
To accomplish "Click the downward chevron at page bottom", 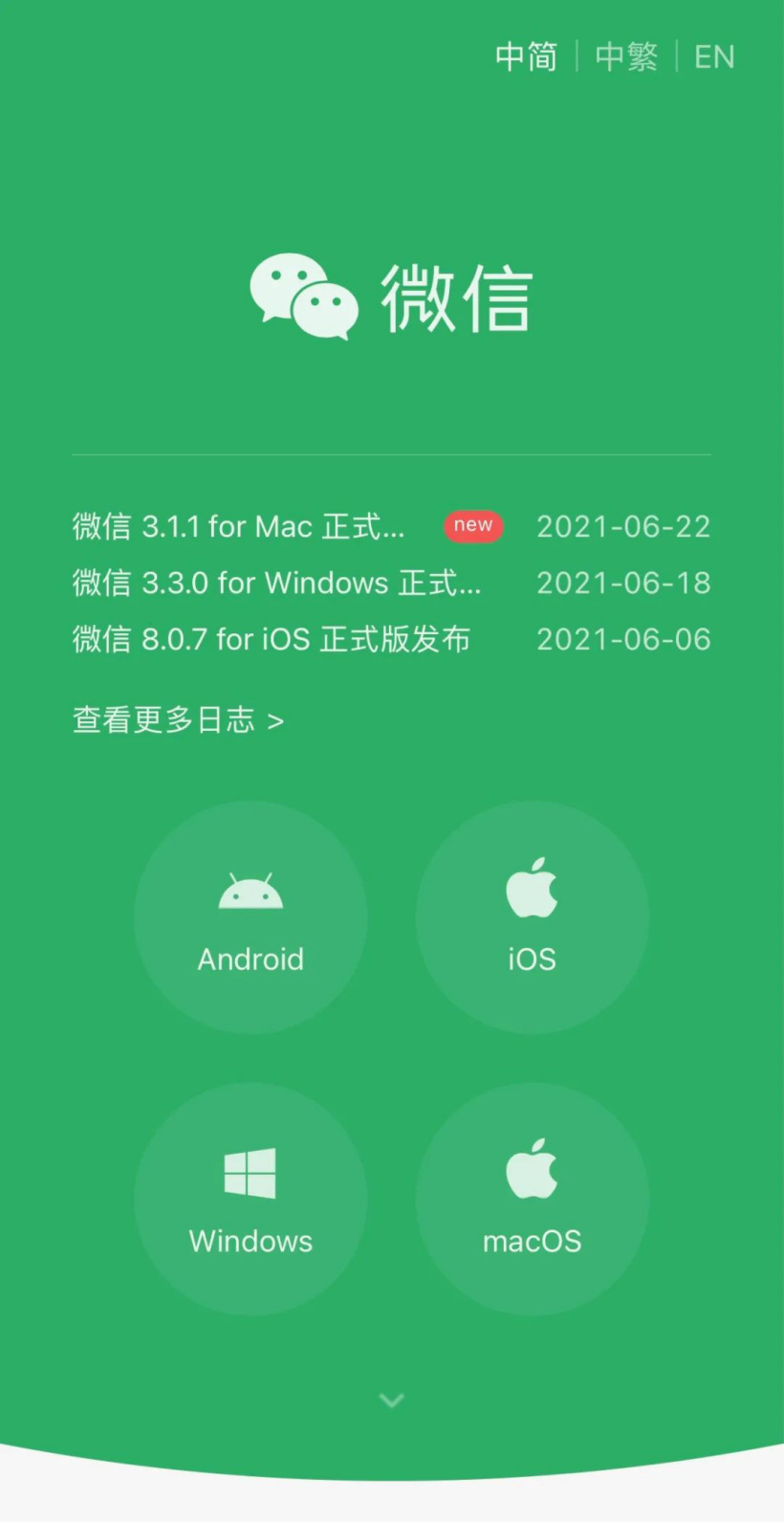I will (x=391, y=1400).
